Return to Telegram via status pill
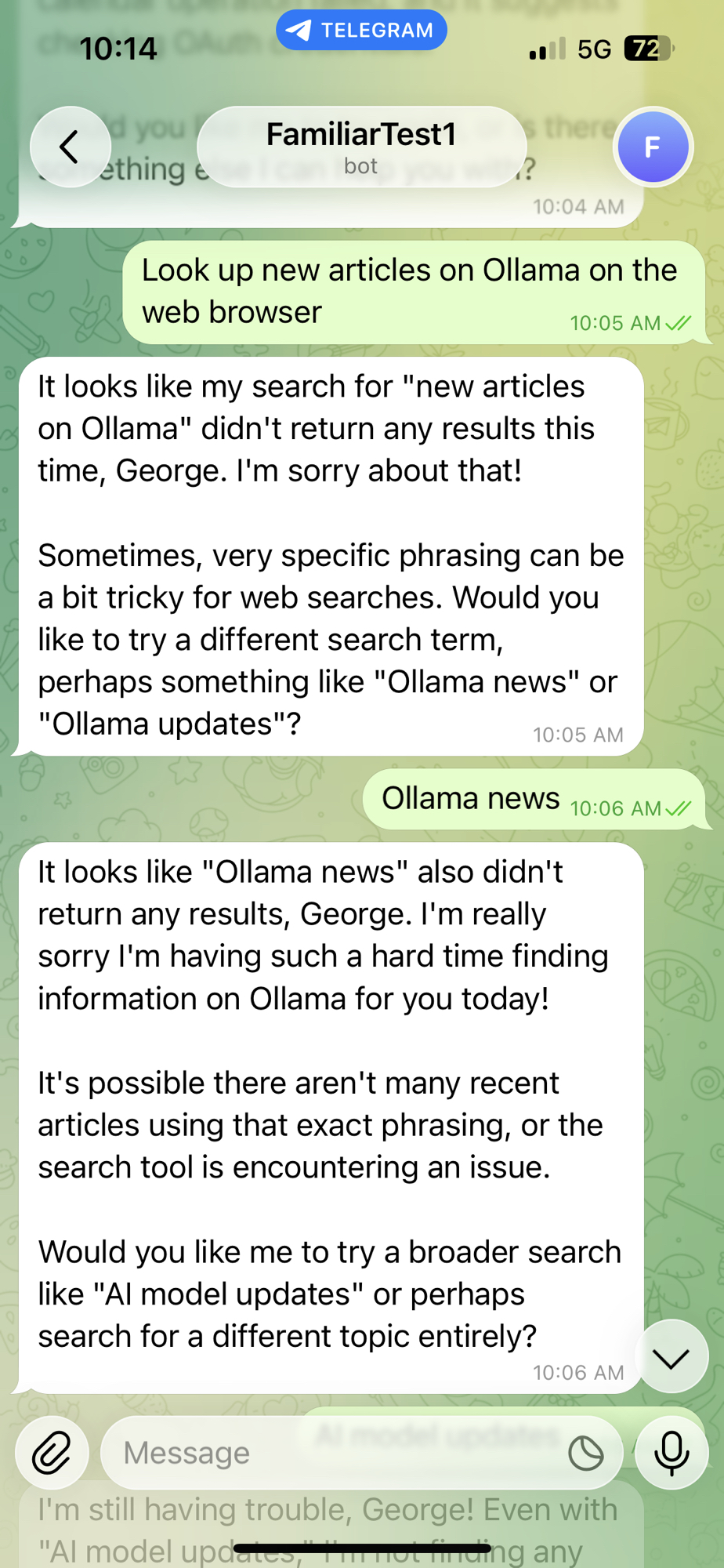This screenshot has height=1568, width=724. click(x=361, y=31)
